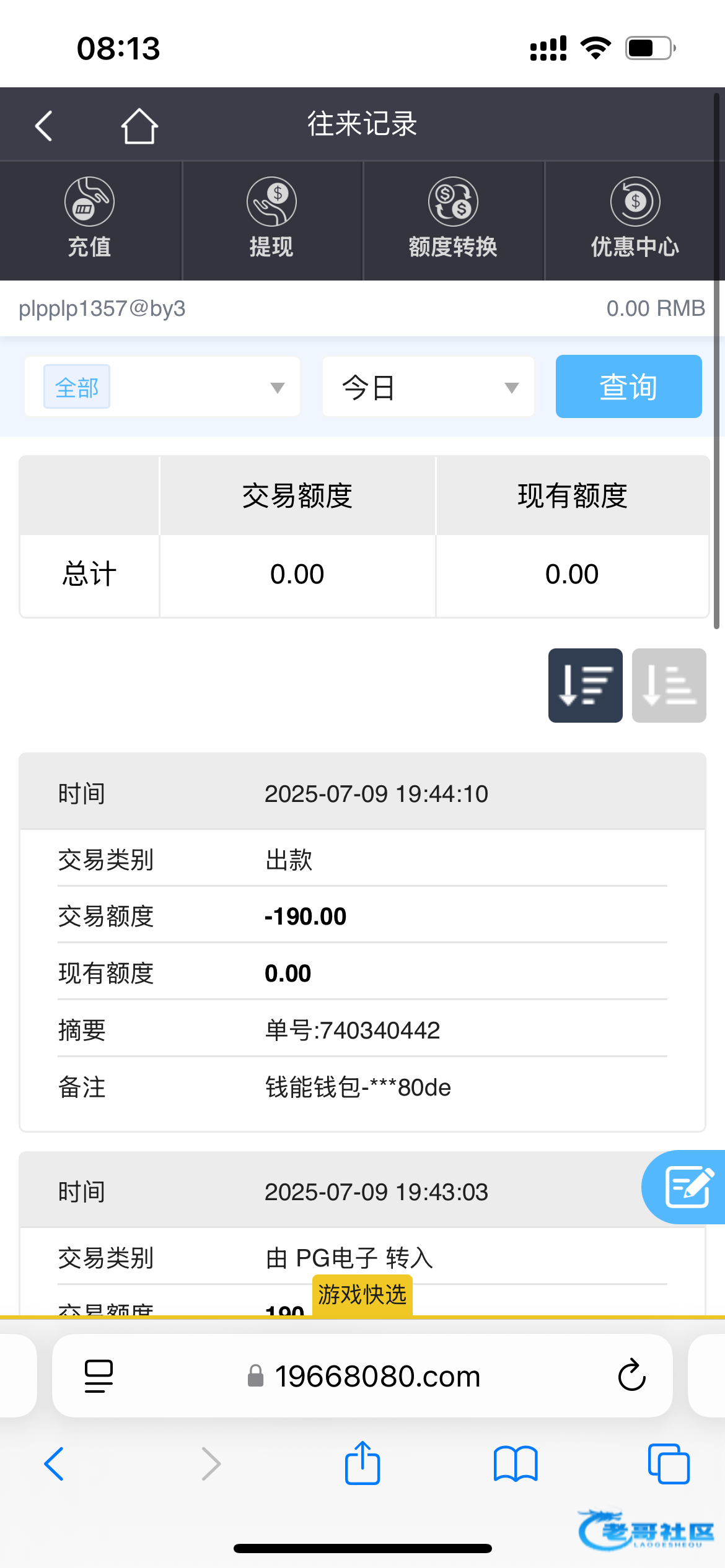Image resolution: width=725 pixels, height=1568 pixels.
Task: Share the page via Safari
Action: pos(362,1463)
